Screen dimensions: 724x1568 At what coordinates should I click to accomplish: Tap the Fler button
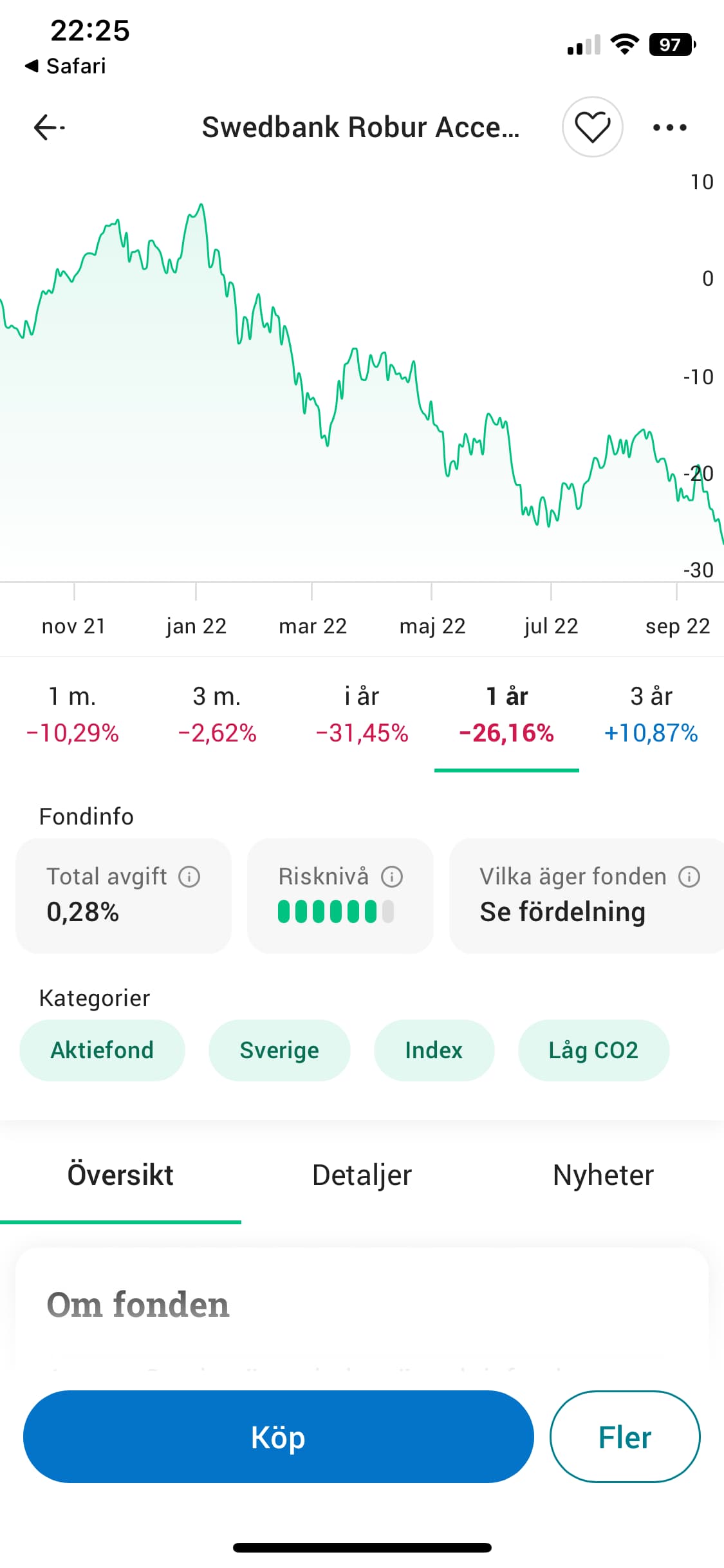tap(624, 1437)
